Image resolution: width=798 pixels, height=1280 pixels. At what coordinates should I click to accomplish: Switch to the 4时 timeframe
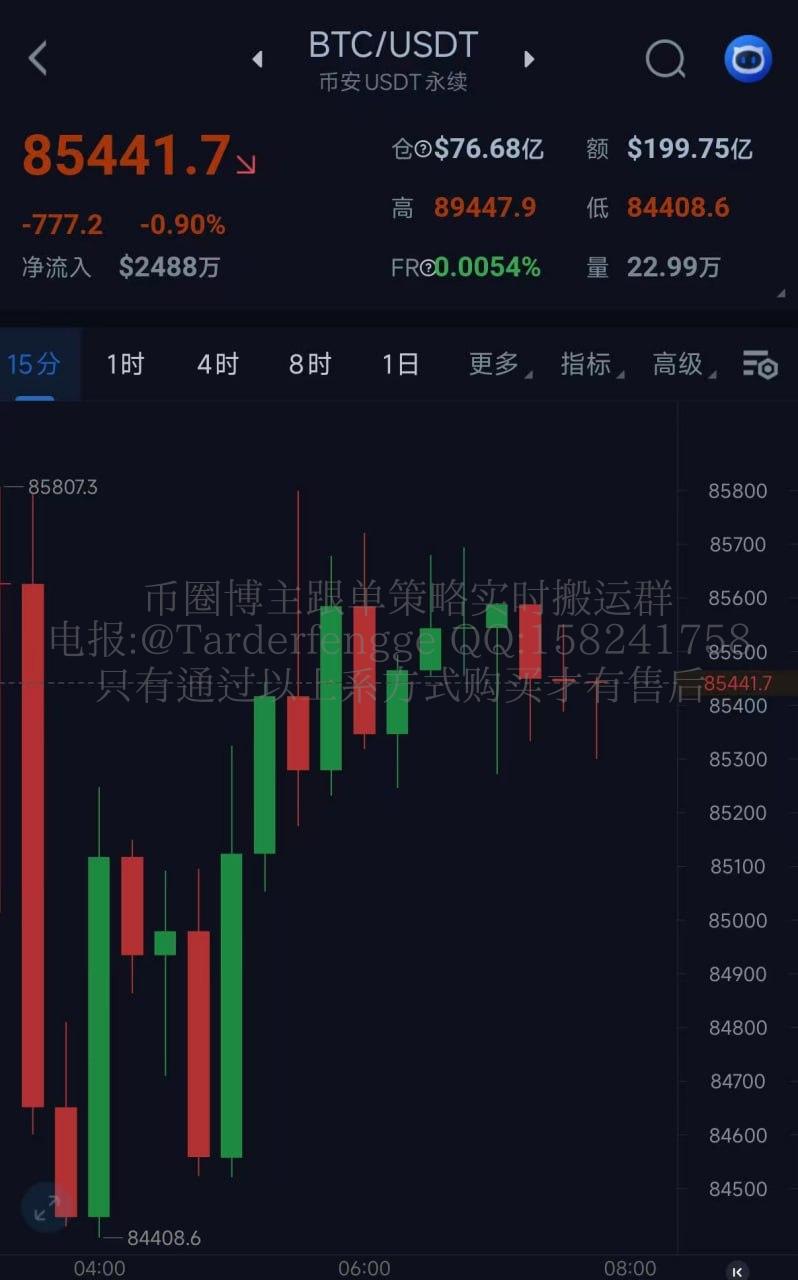(217, 364)
